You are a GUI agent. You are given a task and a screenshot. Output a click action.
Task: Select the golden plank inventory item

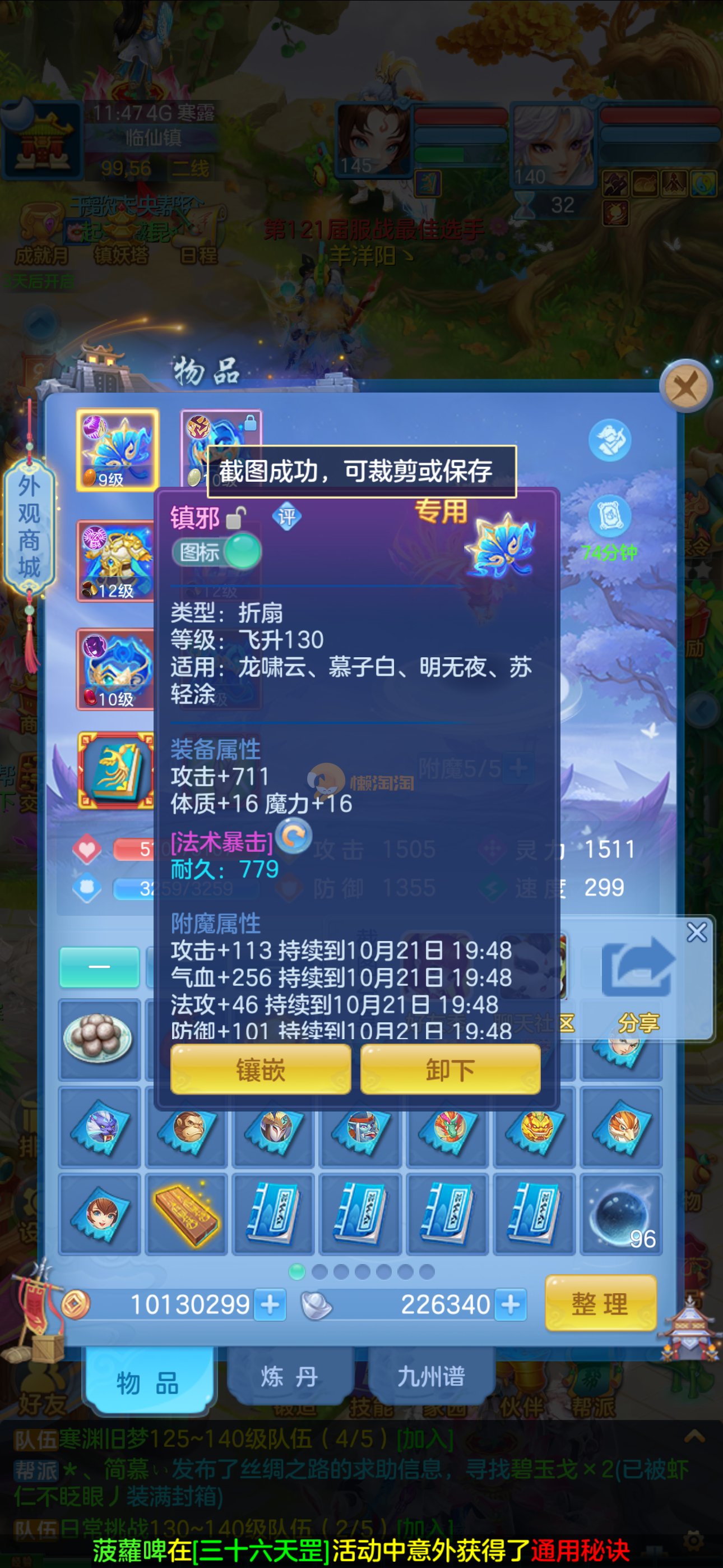186,1215
